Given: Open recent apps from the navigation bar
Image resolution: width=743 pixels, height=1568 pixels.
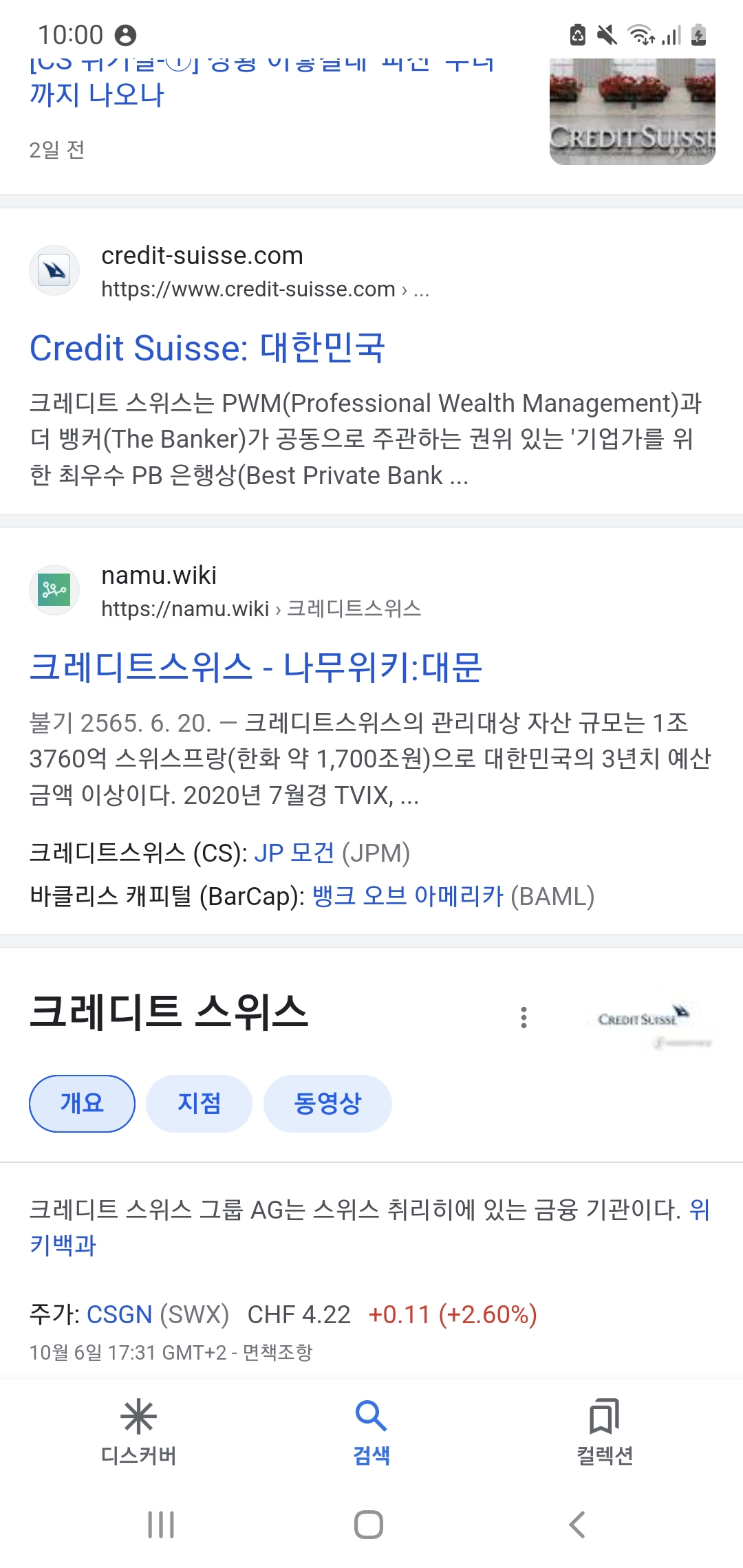Looking at the screenshot, I should coord(161,1524).
